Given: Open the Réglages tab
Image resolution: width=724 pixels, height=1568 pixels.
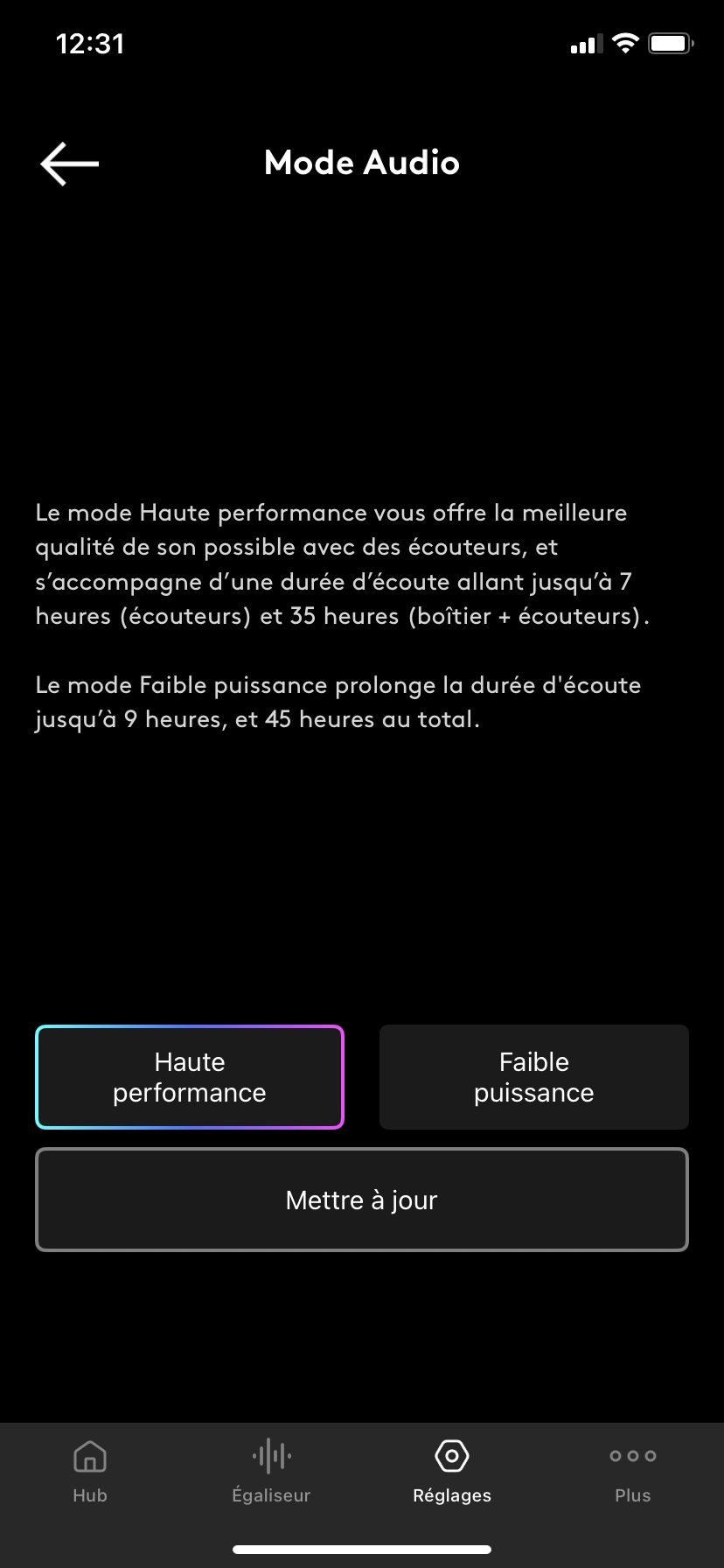Looking at the screenshot, I should coord(452,1472).
